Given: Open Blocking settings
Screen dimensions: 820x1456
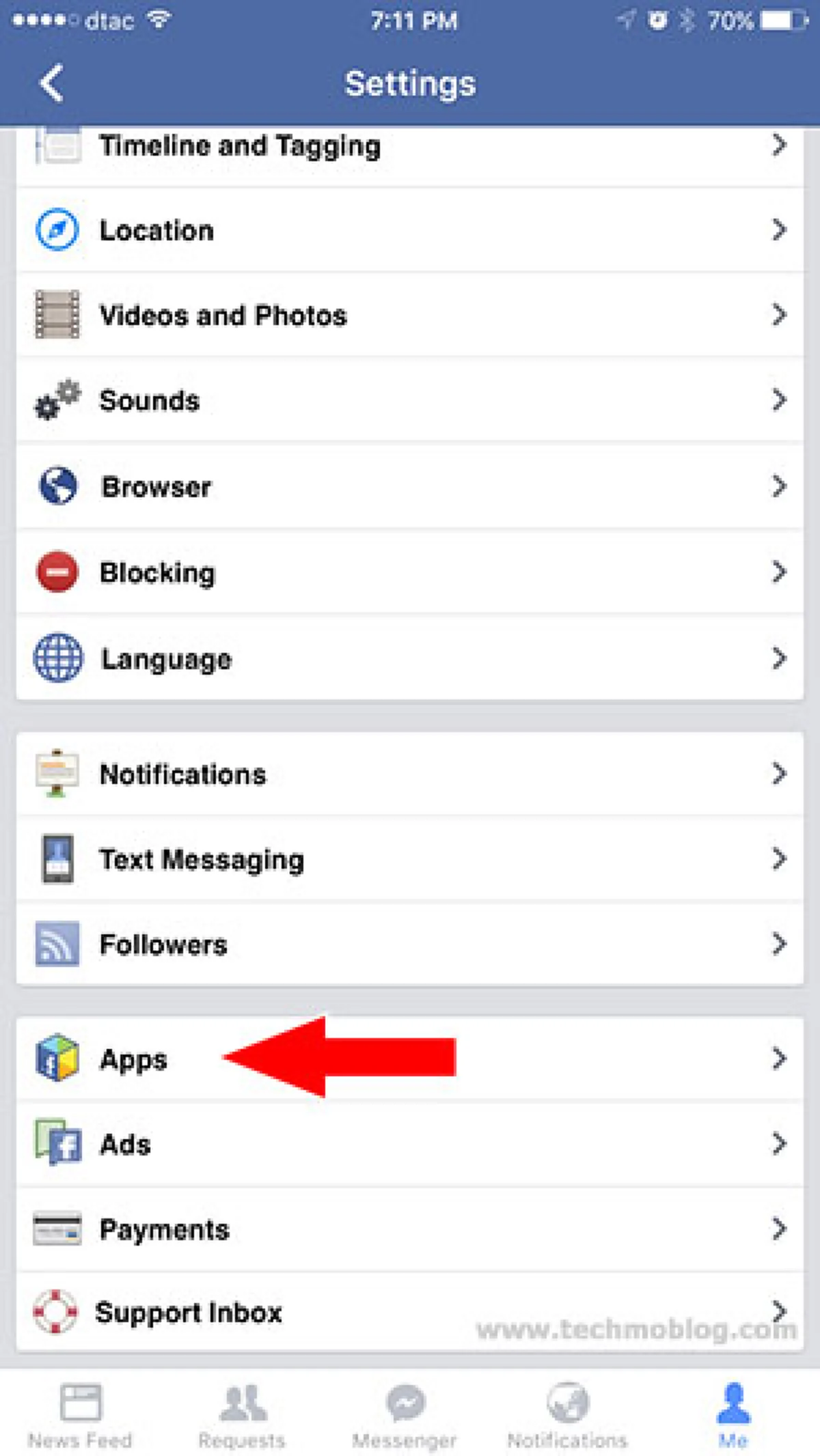Looking at the screenshot, I should (410, 572).
